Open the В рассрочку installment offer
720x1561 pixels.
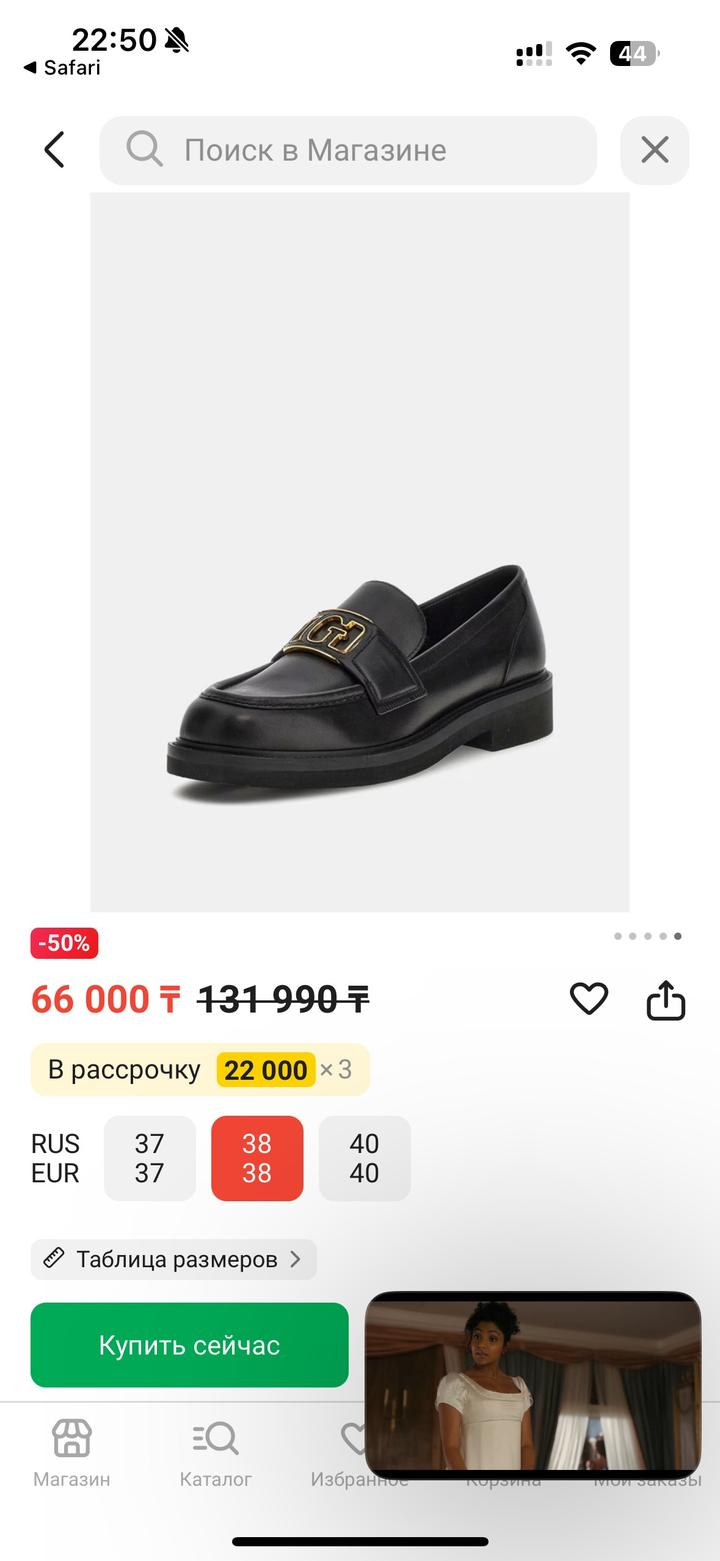coord(200,1070)
